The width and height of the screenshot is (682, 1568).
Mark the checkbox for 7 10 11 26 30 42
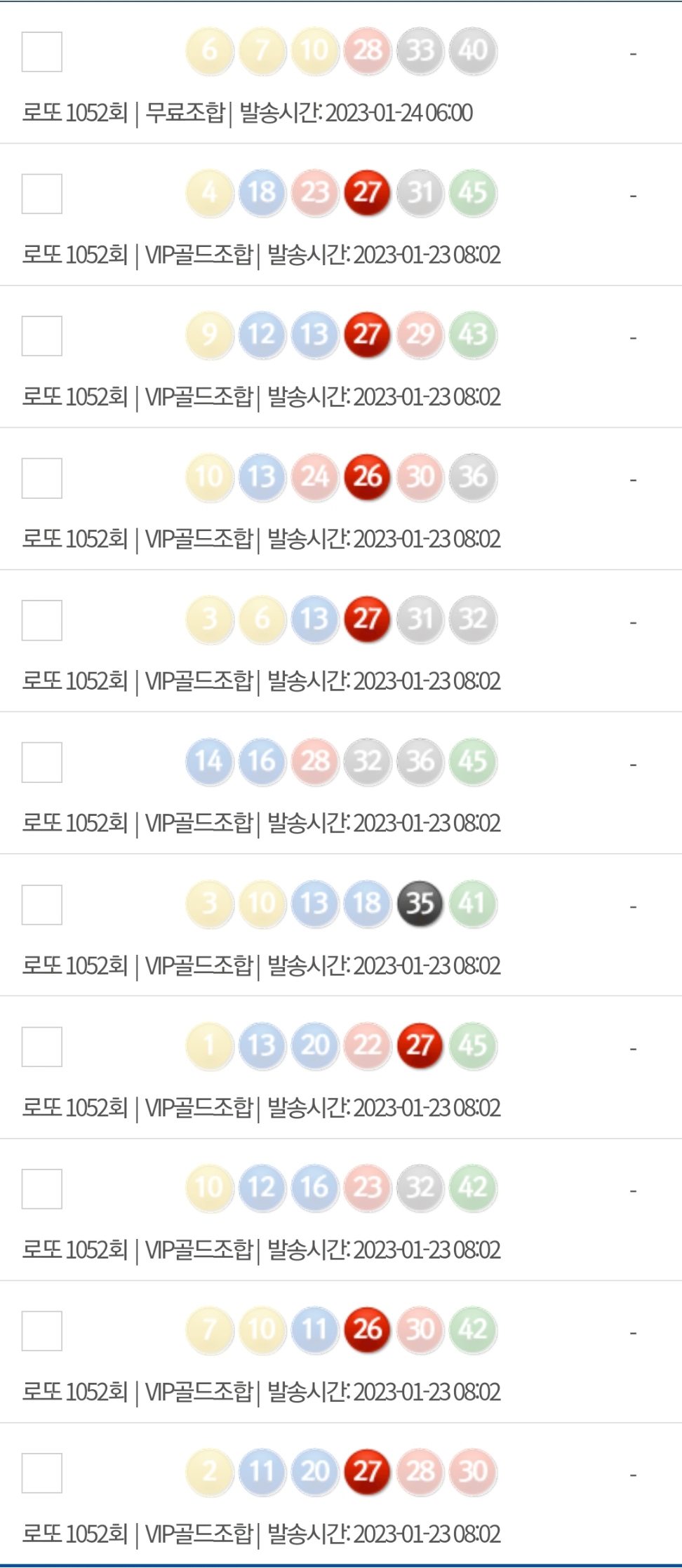[42, 1331]
